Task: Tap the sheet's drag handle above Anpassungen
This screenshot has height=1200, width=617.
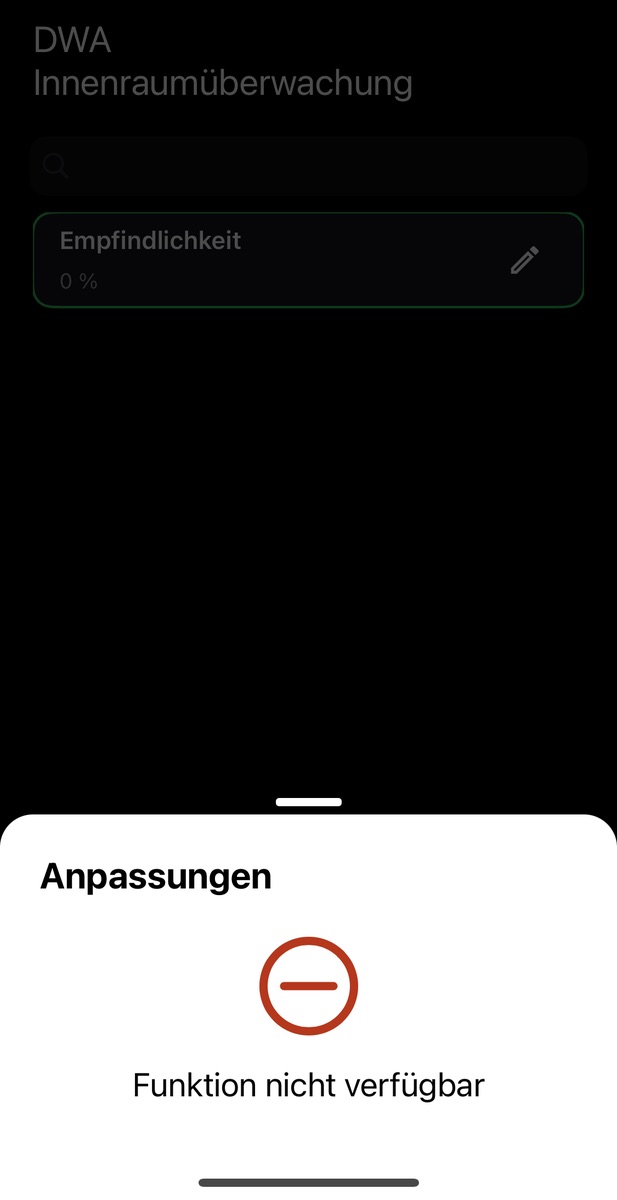Action: [x=309, y=802]
